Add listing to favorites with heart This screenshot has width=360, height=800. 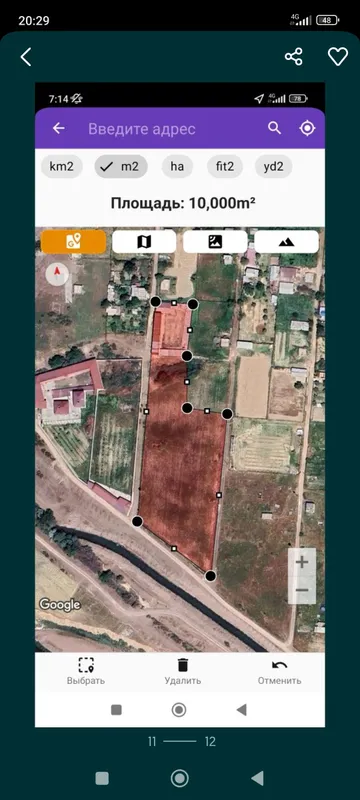tap(338, 57)
